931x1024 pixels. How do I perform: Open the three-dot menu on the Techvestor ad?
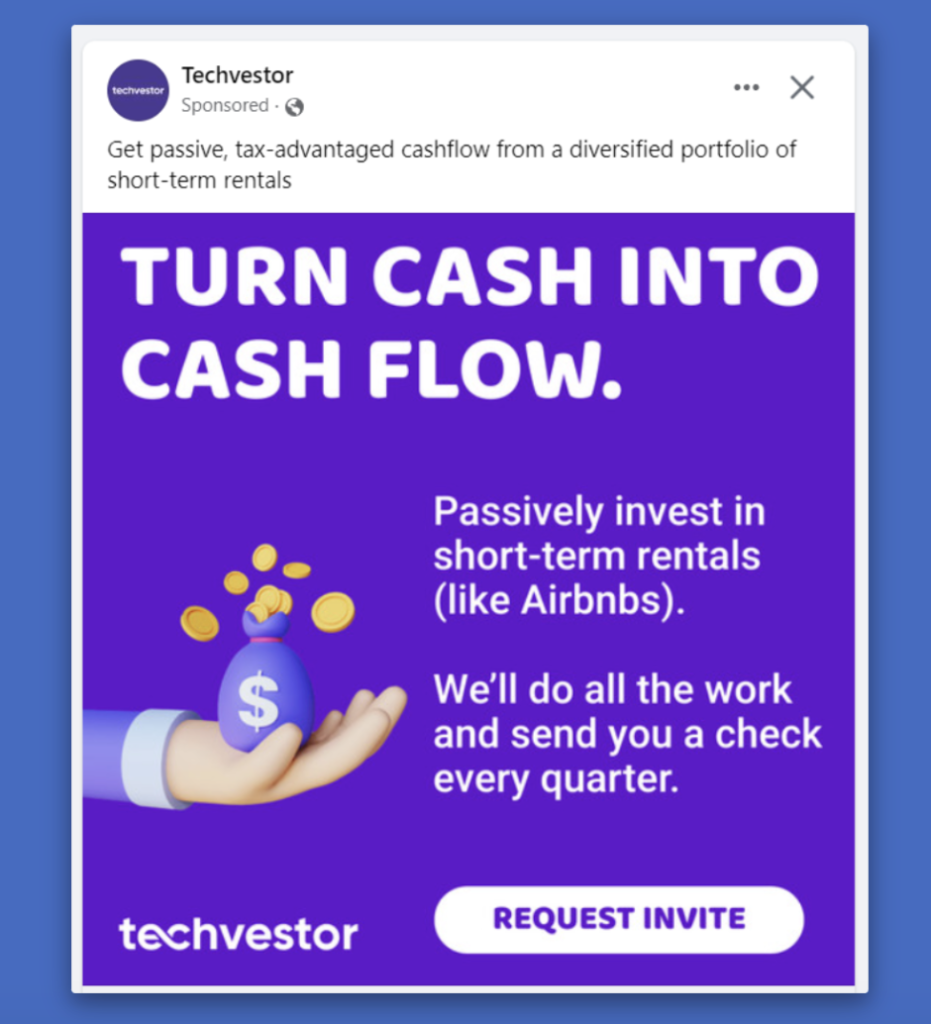tap(746, 88)
